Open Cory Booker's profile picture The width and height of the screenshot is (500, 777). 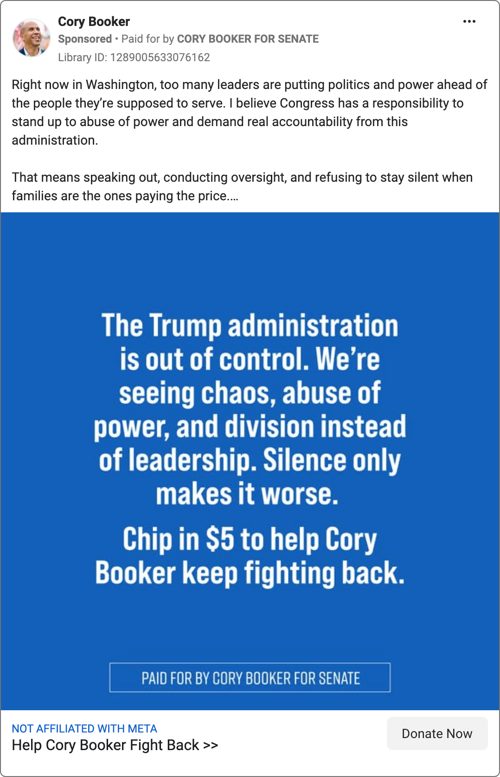(x=31, y=38)
